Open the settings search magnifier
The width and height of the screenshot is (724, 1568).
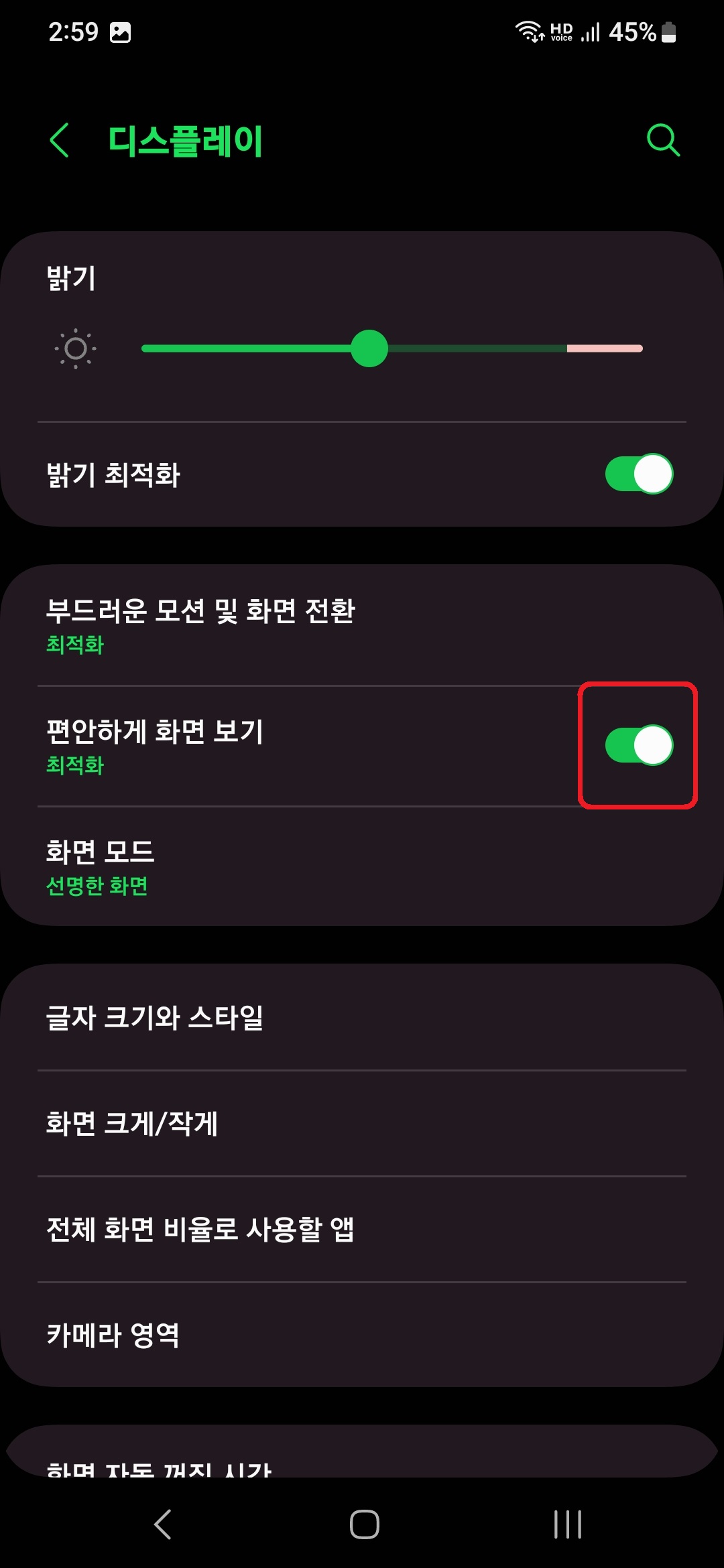662,139
